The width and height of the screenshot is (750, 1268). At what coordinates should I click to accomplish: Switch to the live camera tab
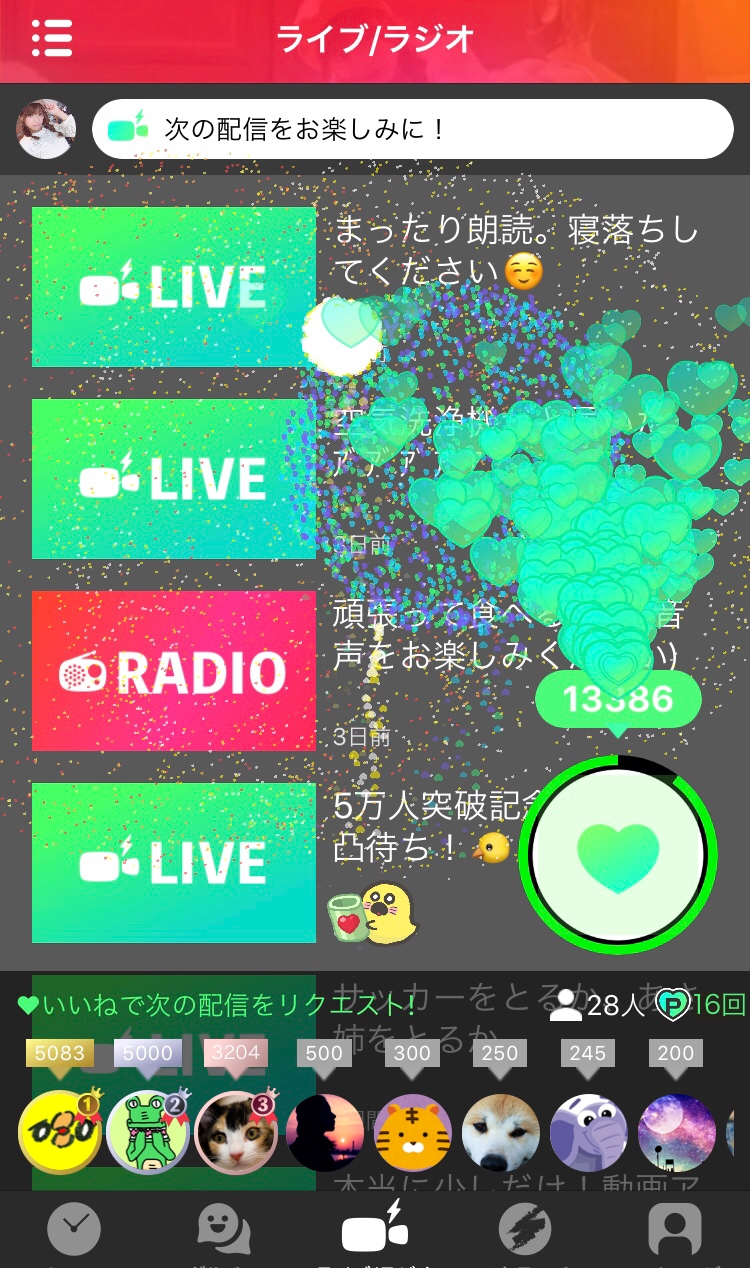coord(375,1229)
